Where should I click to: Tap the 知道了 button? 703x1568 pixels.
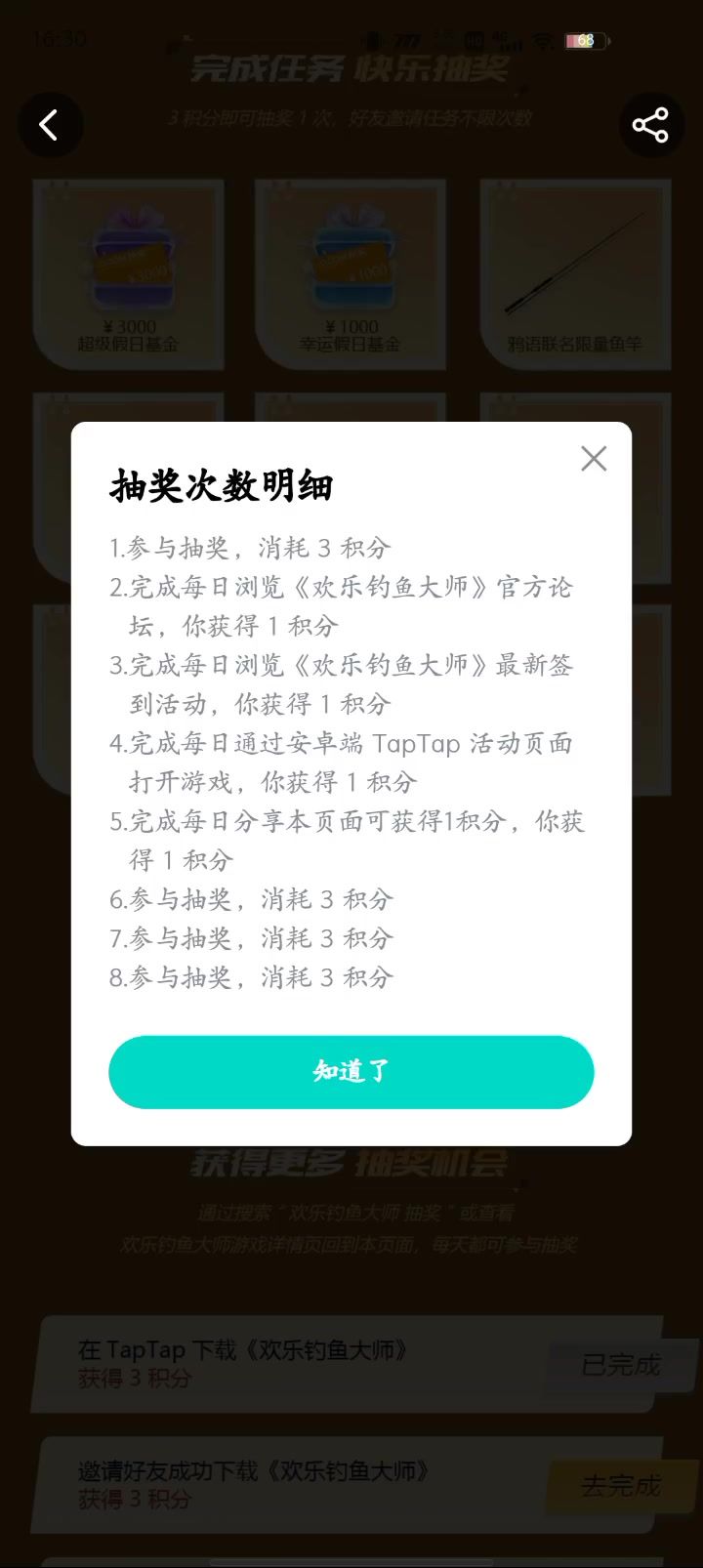pos(351,1071)
